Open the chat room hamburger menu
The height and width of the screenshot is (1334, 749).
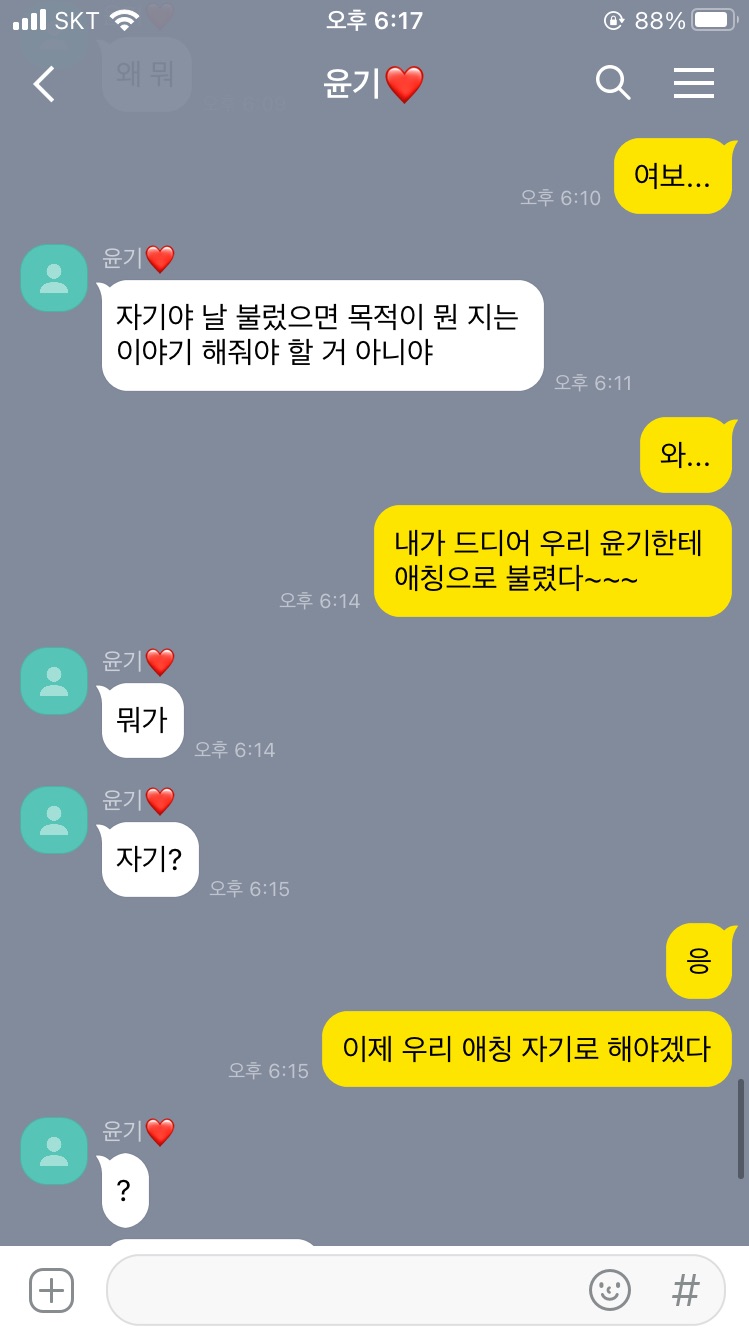point(693,84)
